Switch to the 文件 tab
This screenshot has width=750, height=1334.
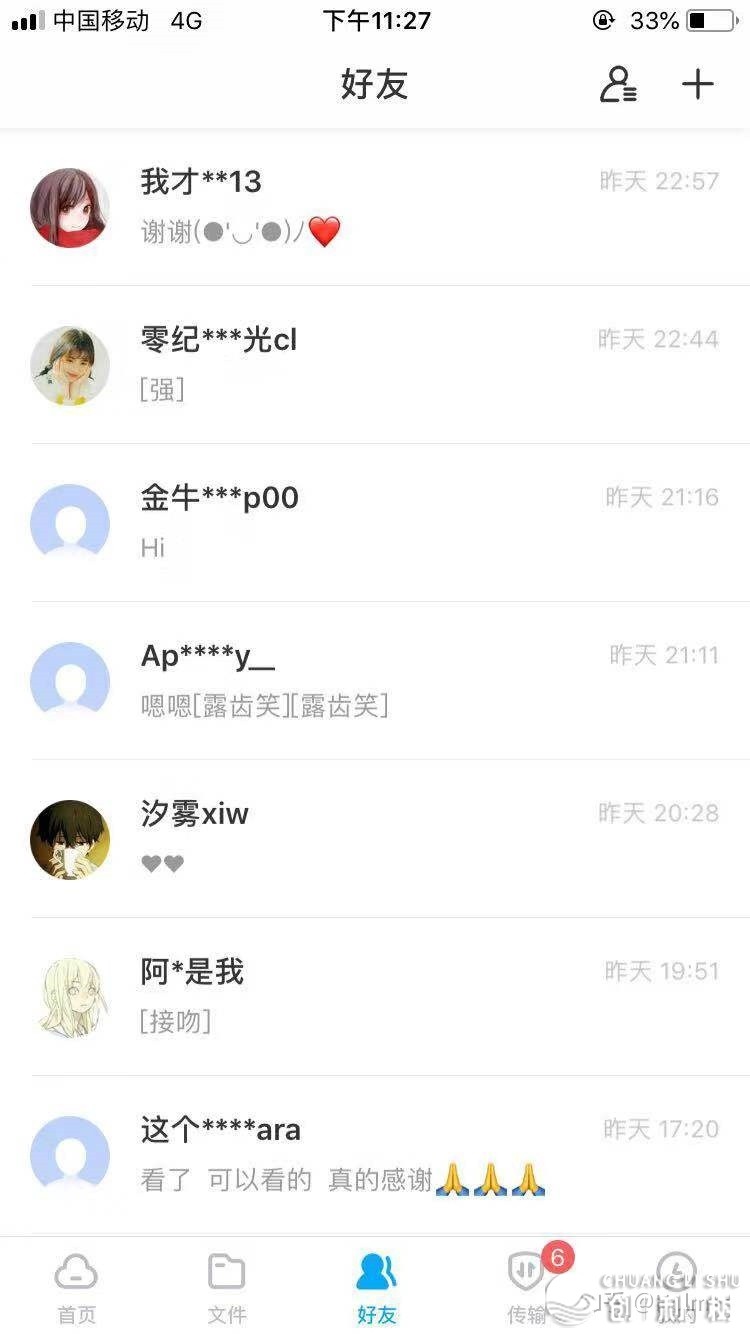coord(226,1288)
